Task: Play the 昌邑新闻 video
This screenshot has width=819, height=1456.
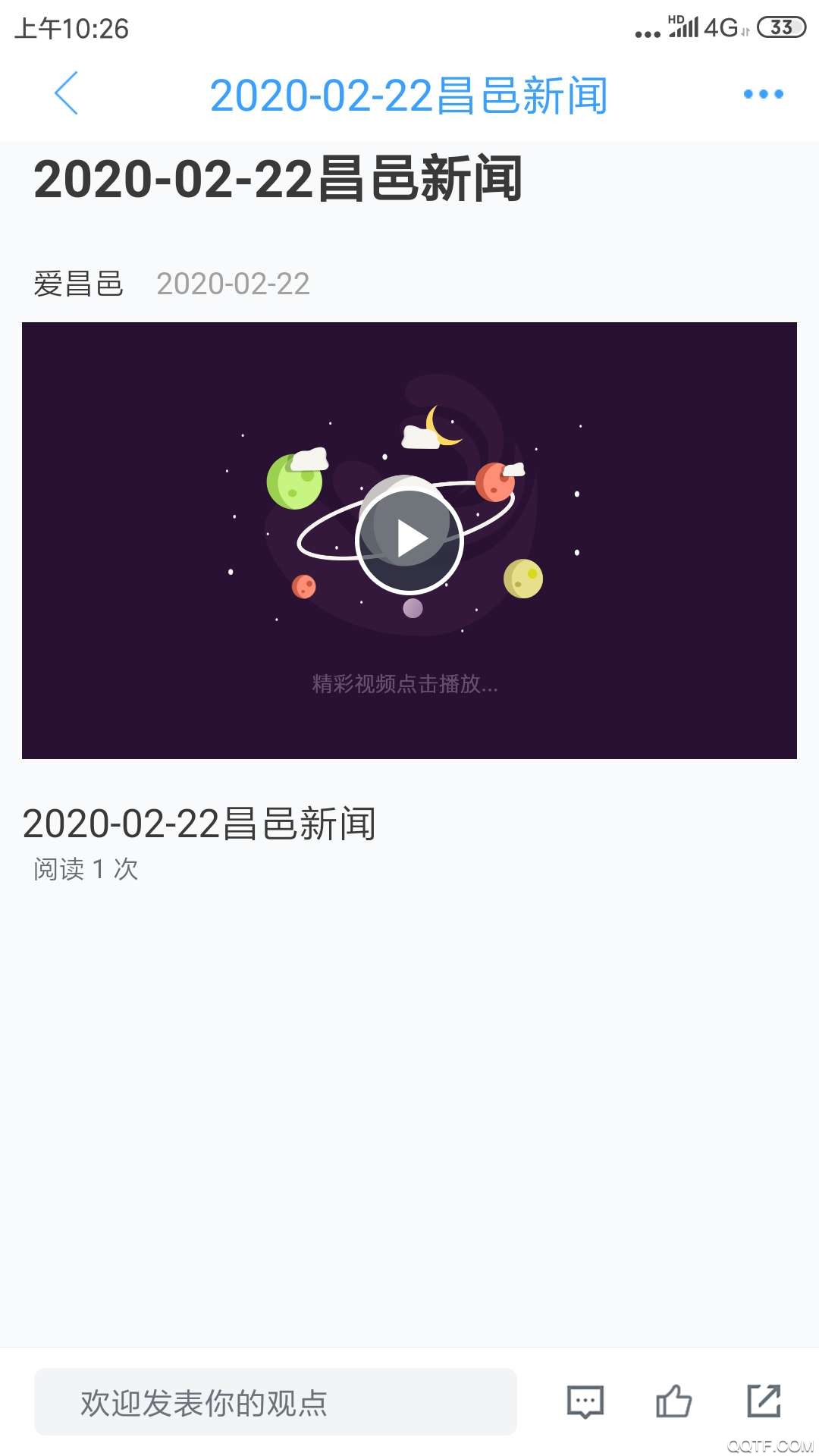Action: click(x=409, y=539)
